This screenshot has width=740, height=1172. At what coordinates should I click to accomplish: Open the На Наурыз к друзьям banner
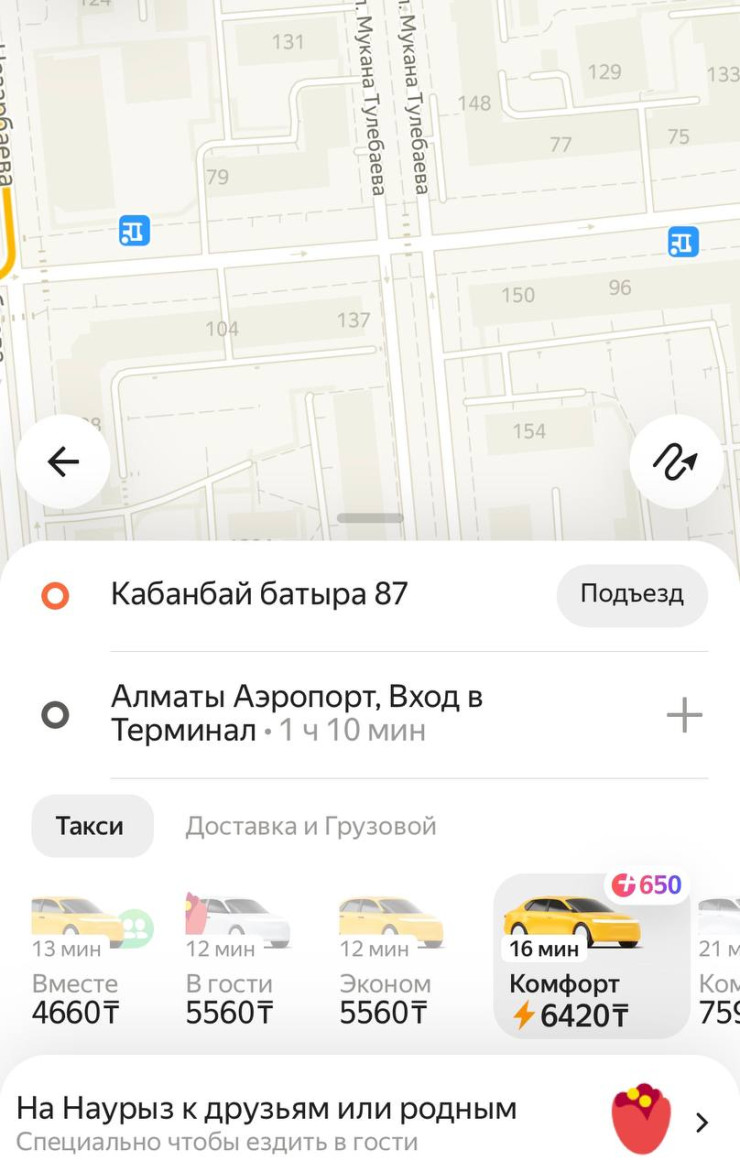coord(370,1120)
